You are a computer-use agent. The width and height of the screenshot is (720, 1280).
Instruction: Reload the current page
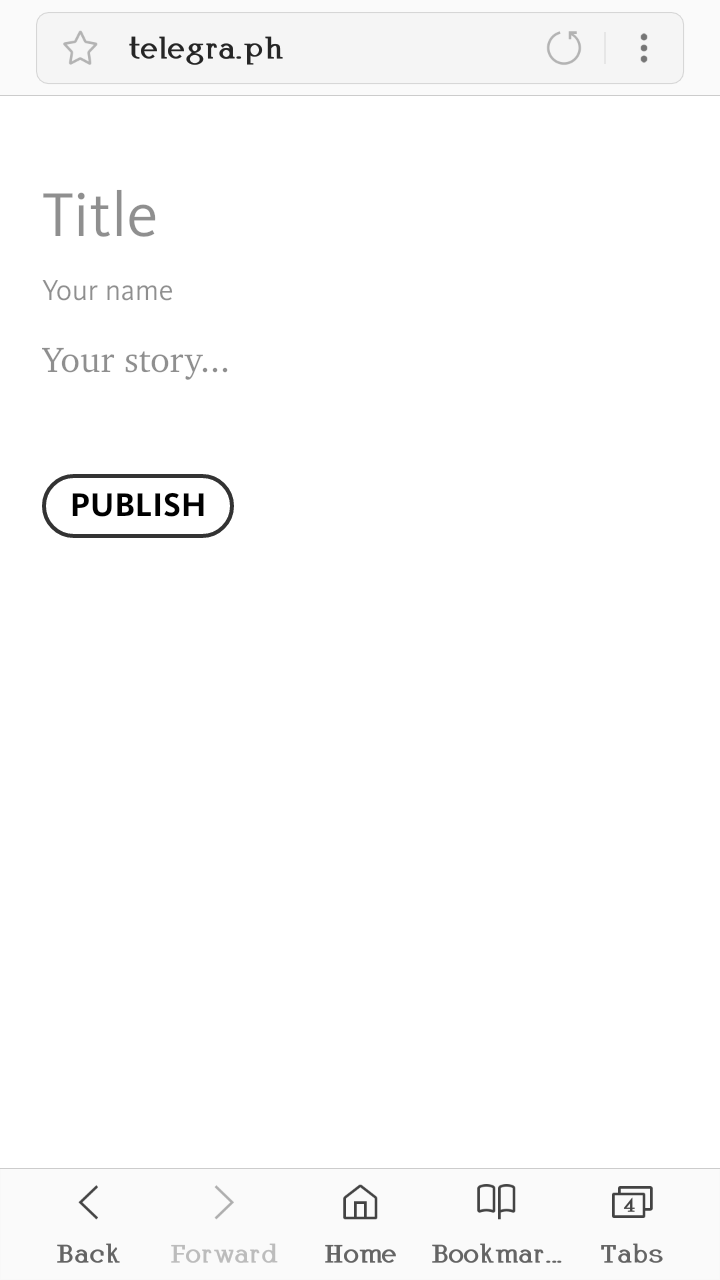(564, 48)
